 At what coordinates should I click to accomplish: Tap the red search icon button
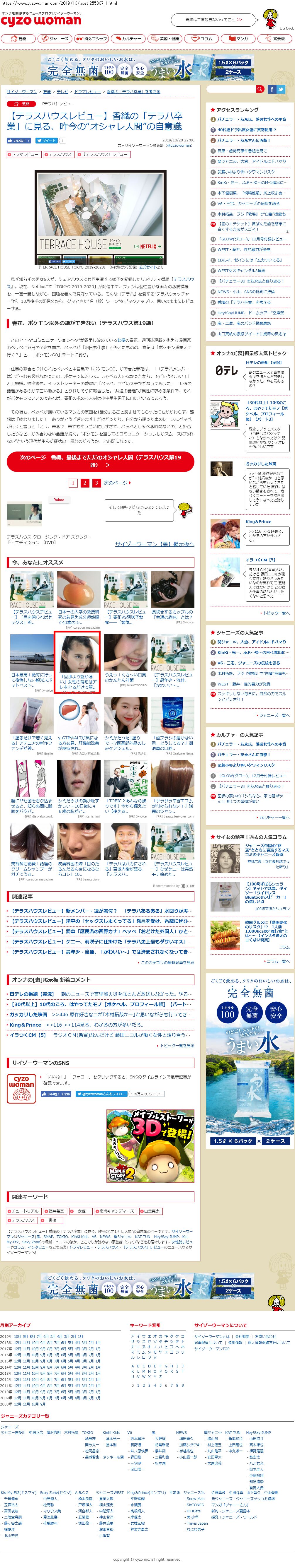(260, 89)
